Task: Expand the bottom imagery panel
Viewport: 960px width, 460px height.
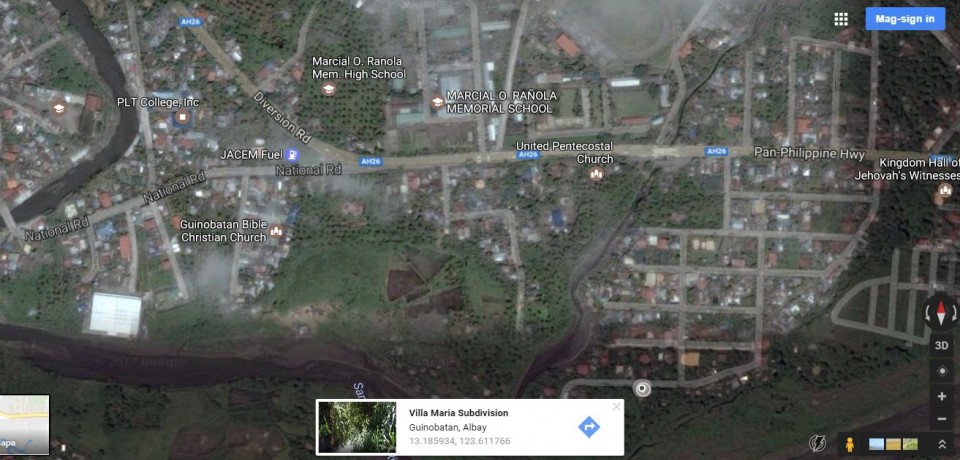Action: point(941,443)
